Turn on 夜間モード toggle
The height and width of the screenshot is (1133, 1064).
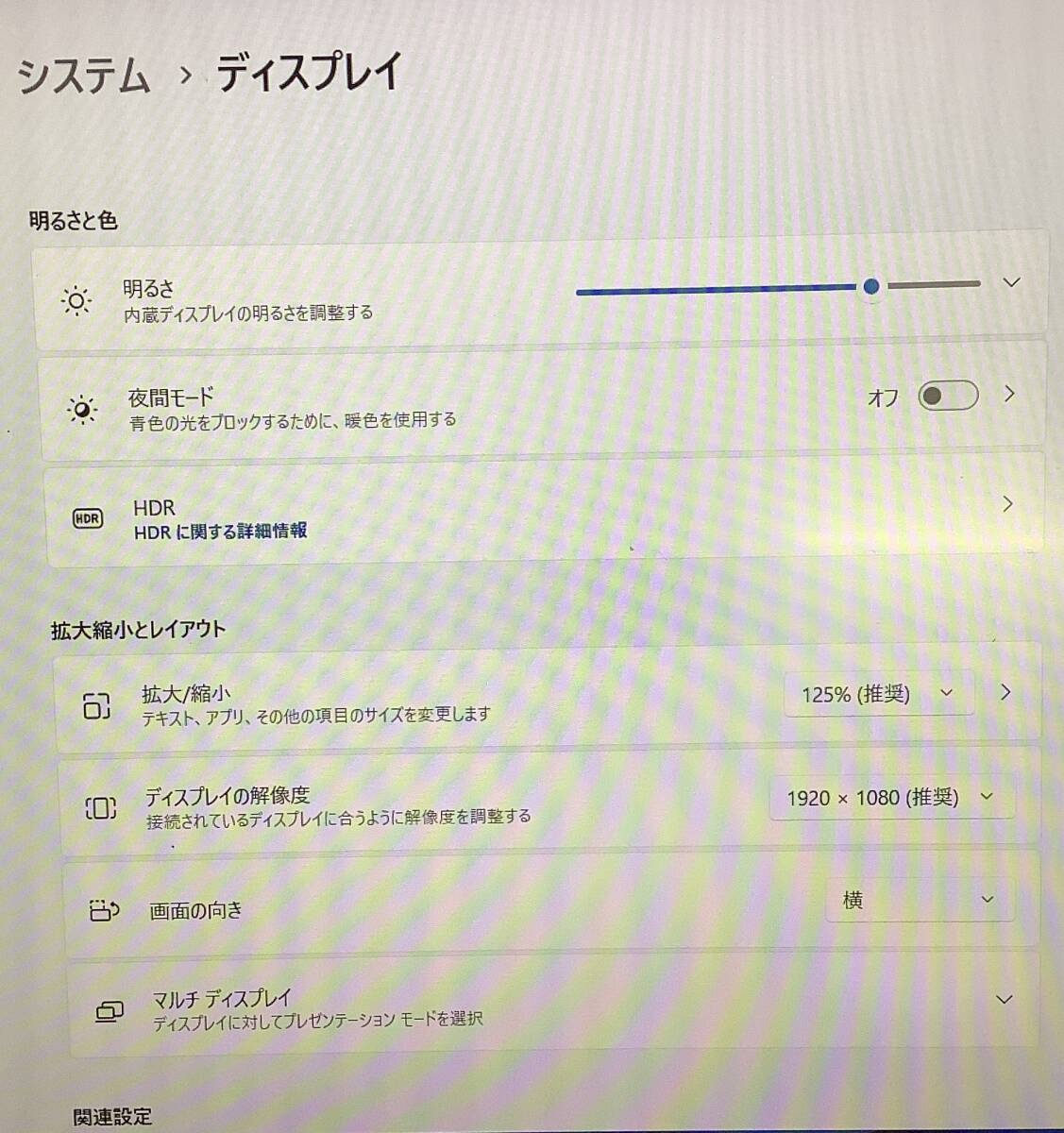point(947,396)
